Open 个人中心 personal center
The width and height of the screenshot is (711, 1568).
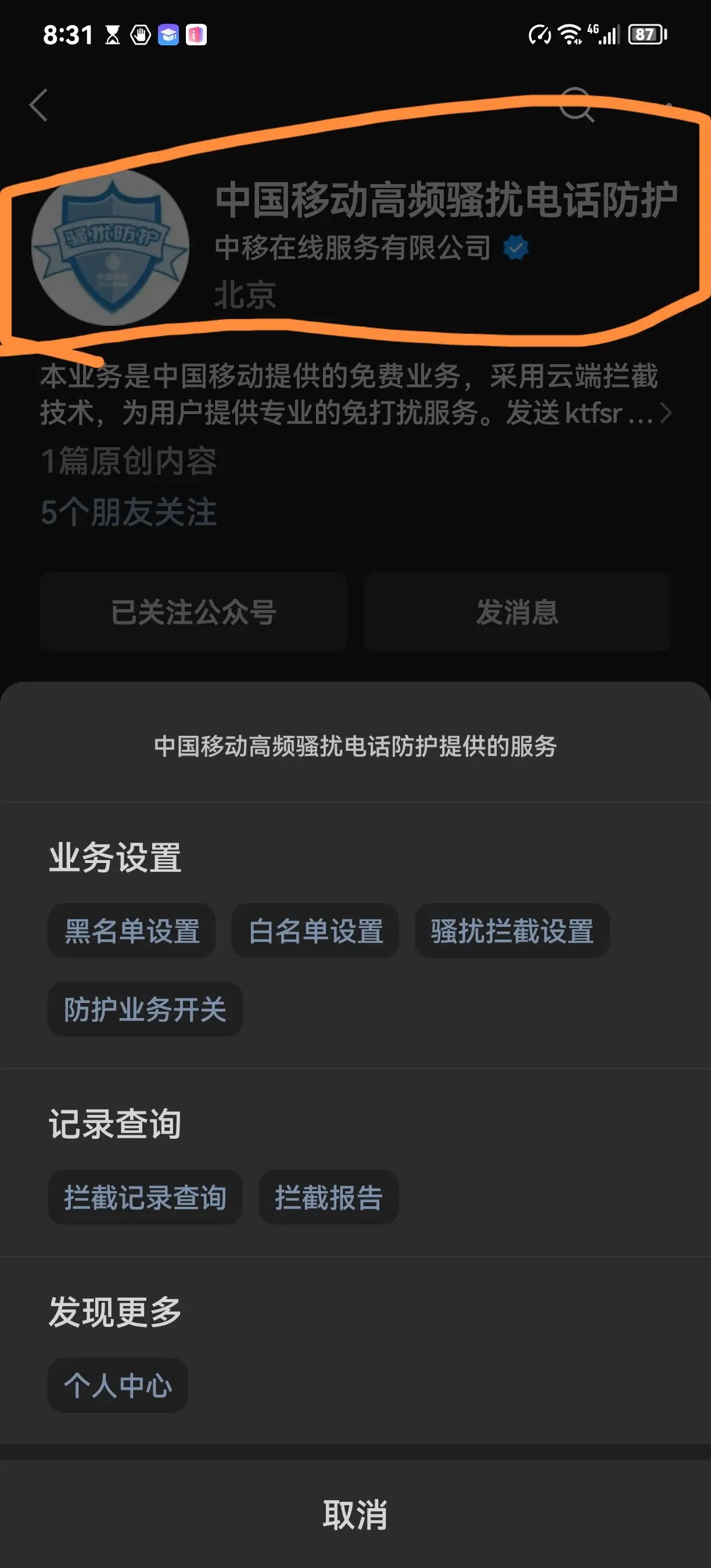coord(118,1385)
